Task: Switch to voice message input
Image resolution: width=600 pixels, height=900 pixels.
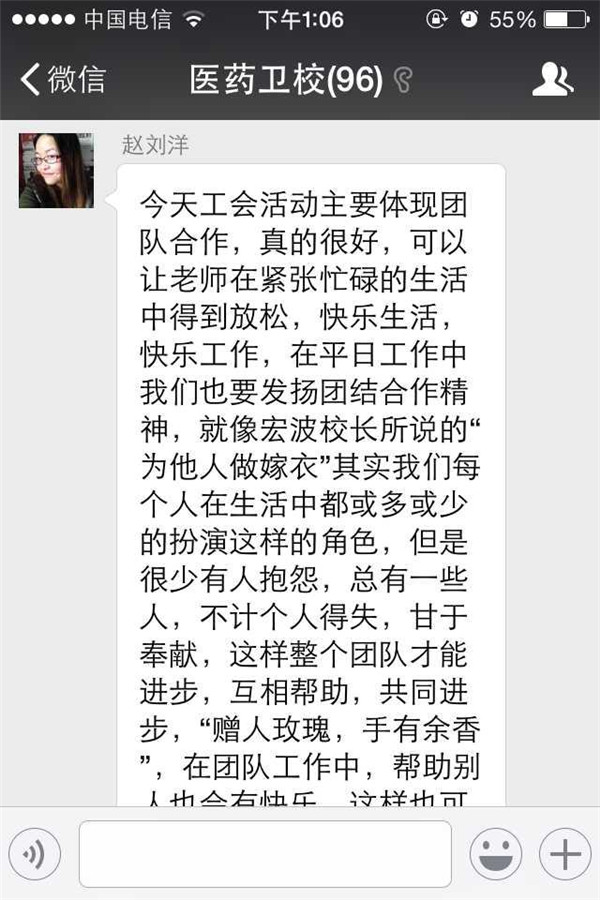Action: click(x=35, y=854)
